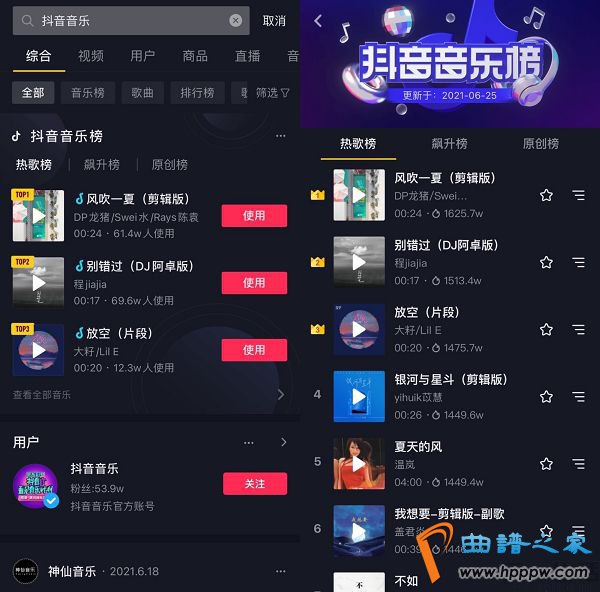Open the 神仙音乐 post overflow dots
This screenshot has height=592, width=600.
pyautogui.click(x=280, y=571)
